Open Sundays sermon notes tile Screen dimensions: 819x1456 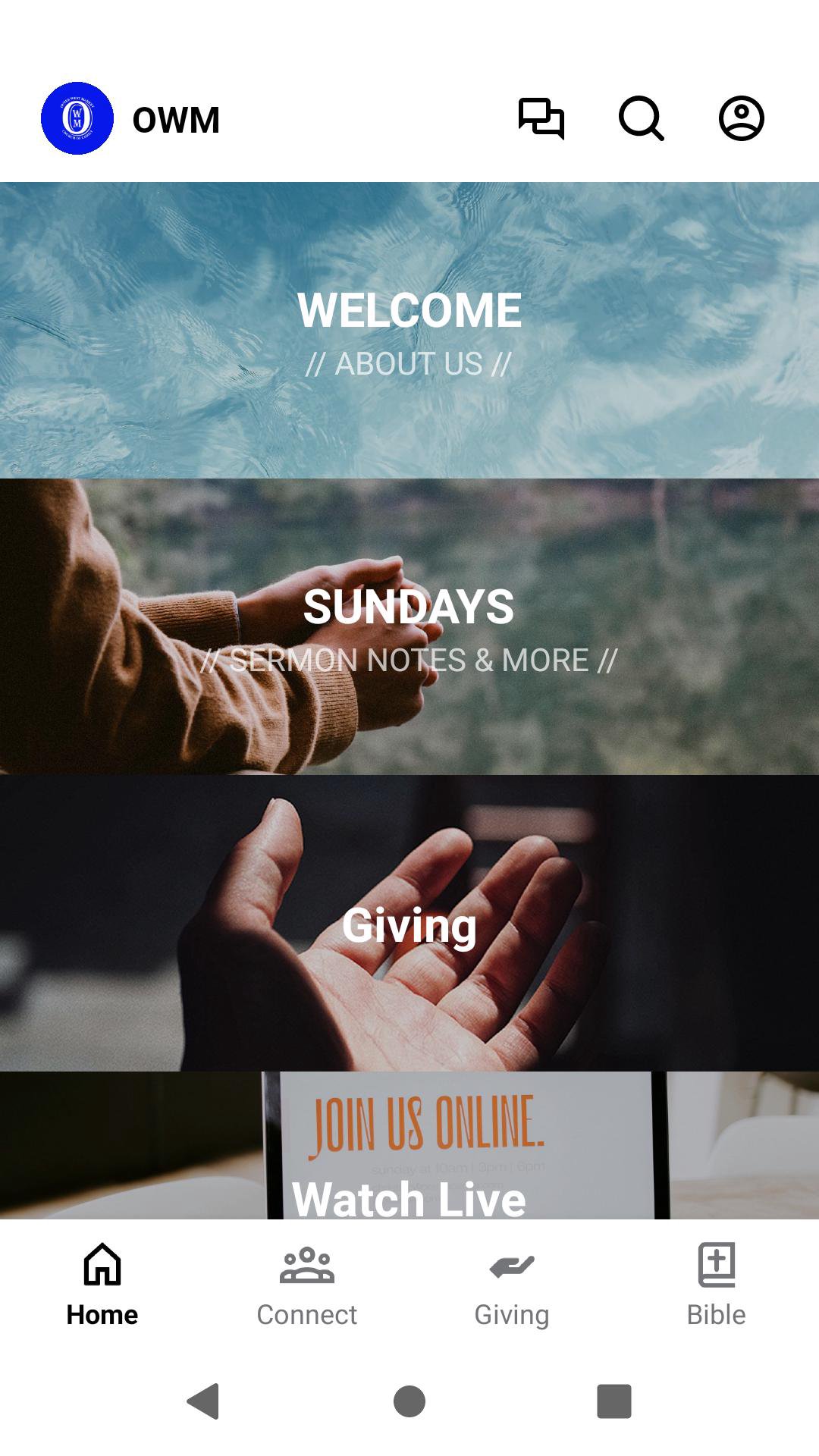[409, 626]
